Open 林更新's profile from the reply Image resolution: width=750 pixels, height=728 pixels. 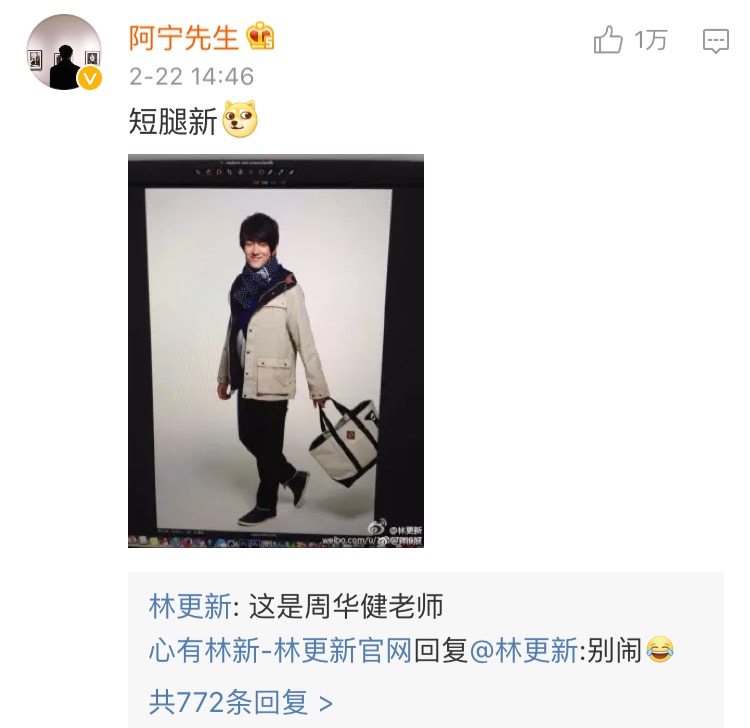(x=190, y=606)
